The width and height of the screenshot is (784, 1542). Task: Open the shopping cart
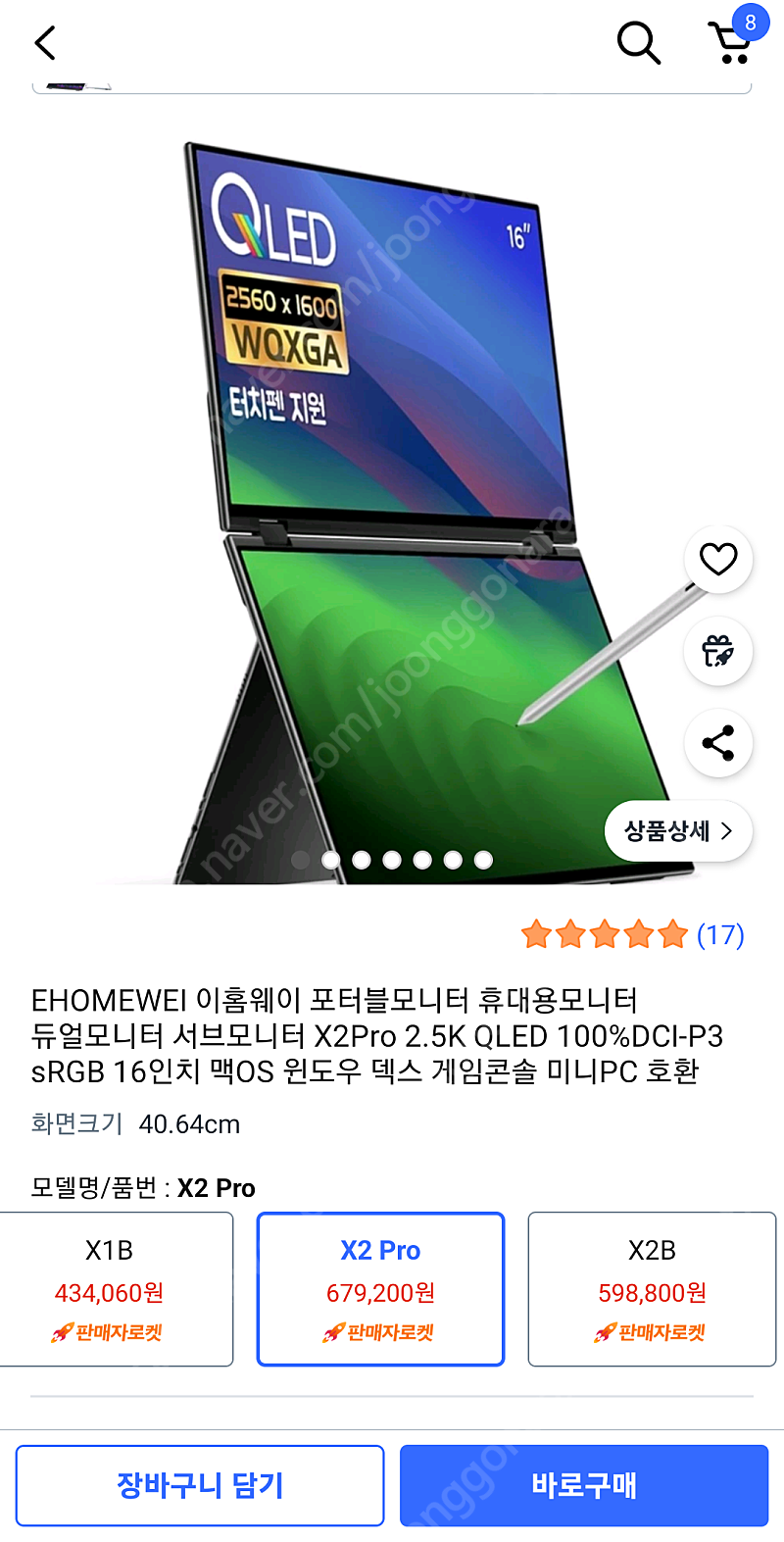click(x=731, y=41)
